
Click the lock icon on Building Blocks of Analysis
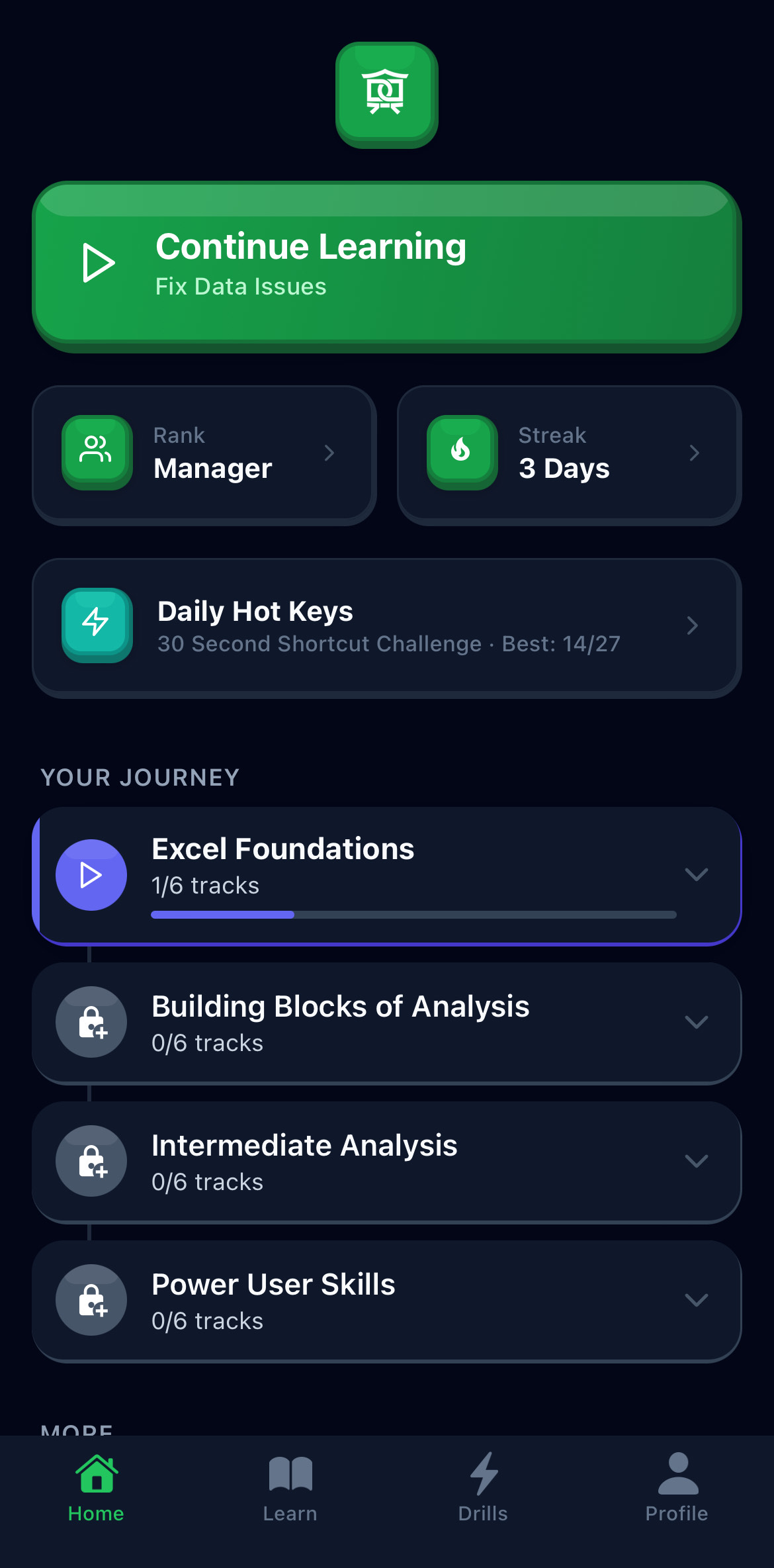[91, 1022]
